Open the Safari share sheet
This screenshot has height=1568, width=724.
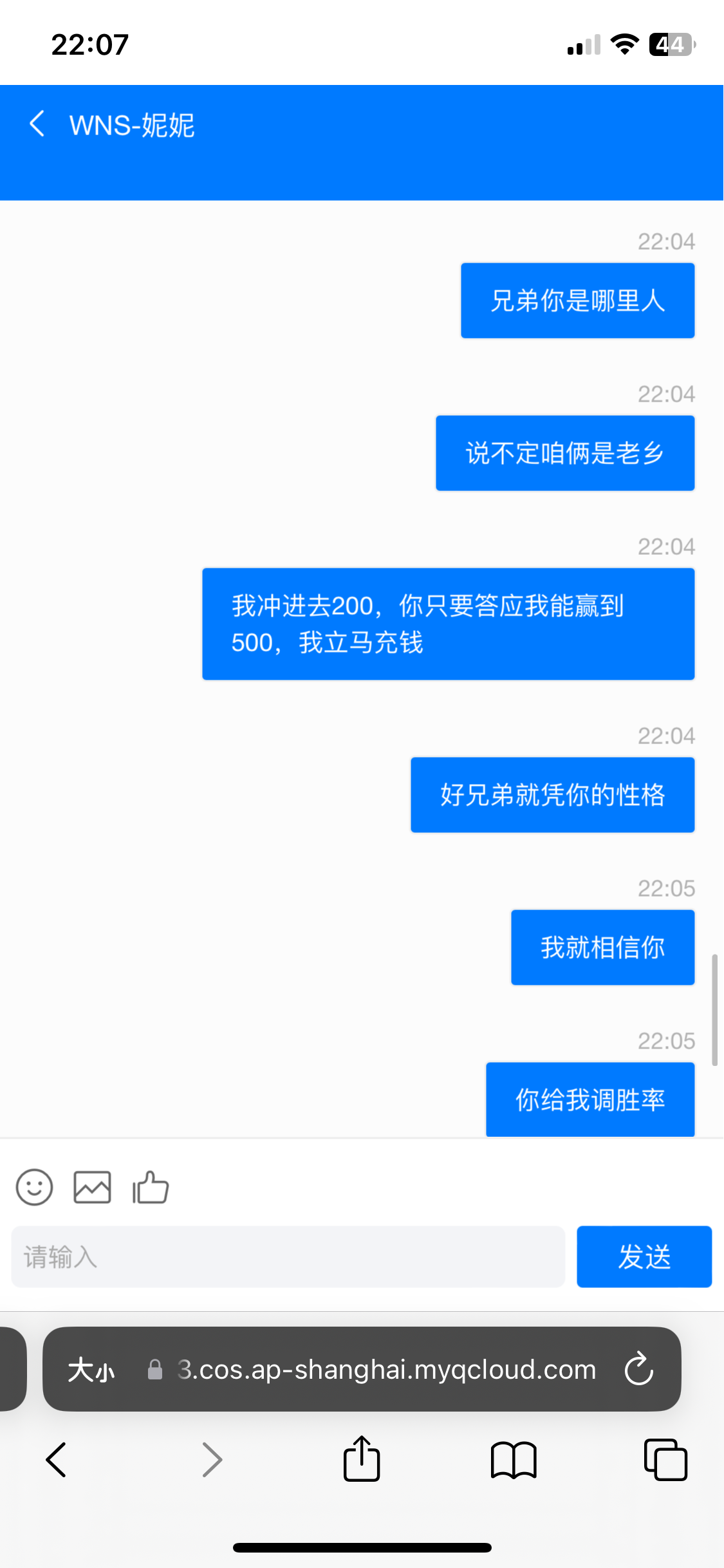[x=362, y=1460]
